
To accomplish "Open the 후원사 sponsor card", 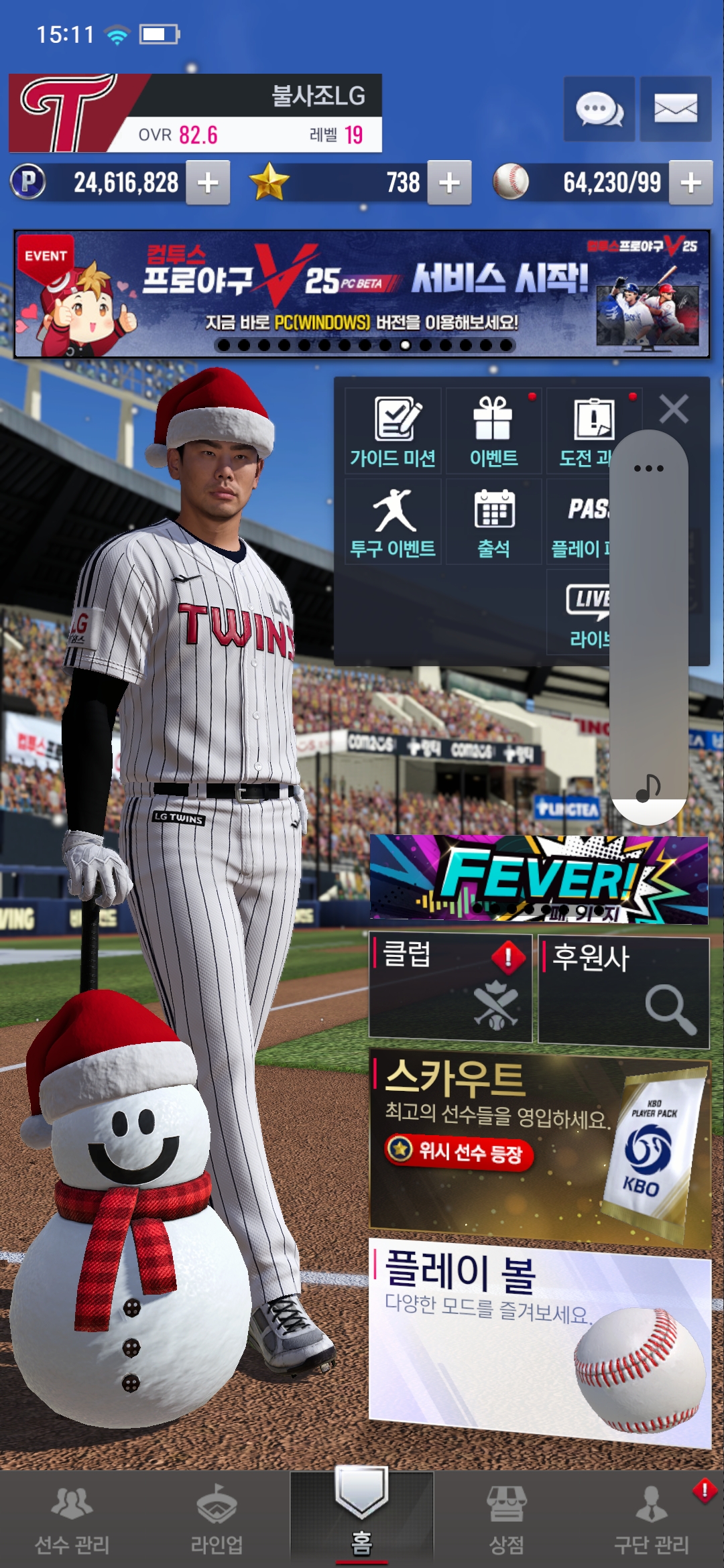I will (x=623, y=990).
